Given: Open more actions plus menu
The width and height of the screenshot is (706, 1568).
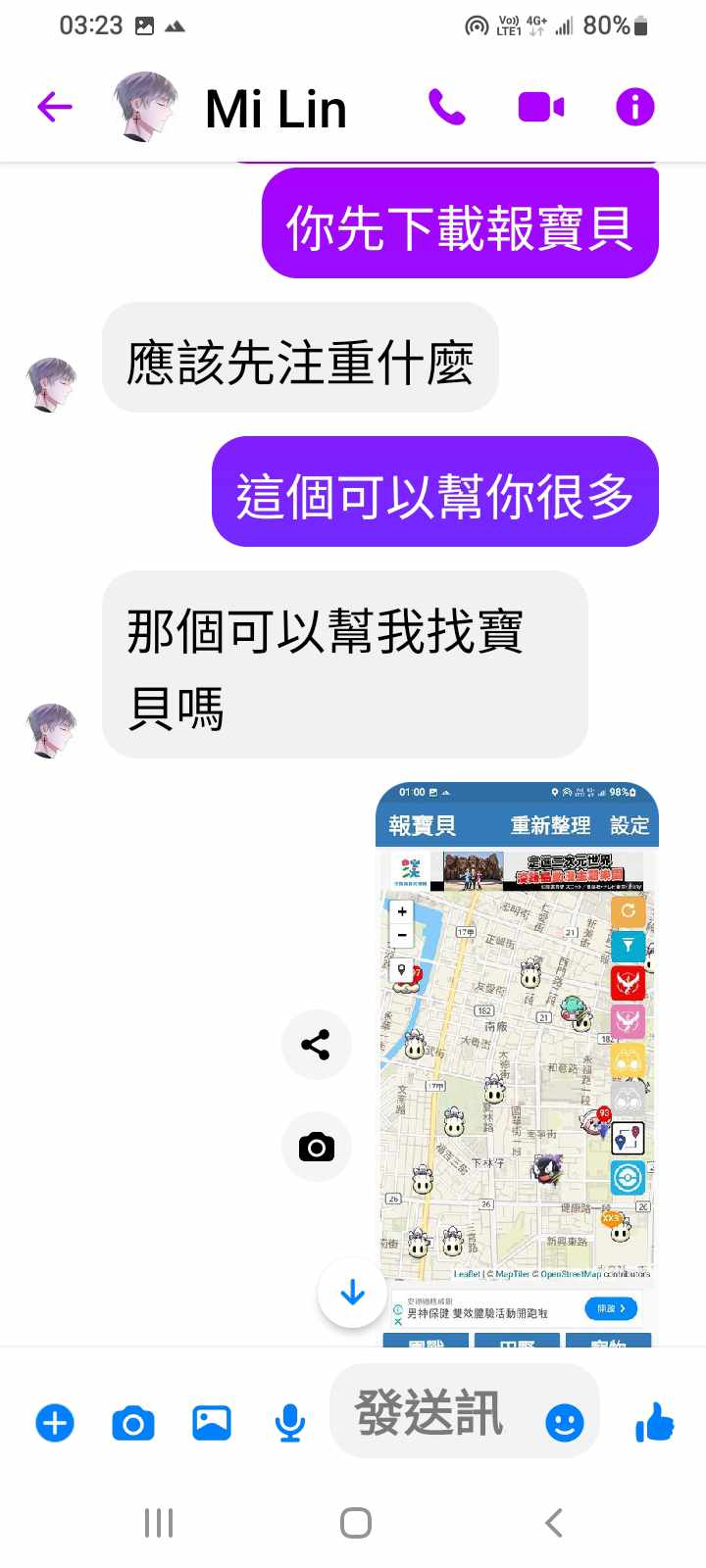Looking at the screenshot, I should click(x=55, y=1423).
